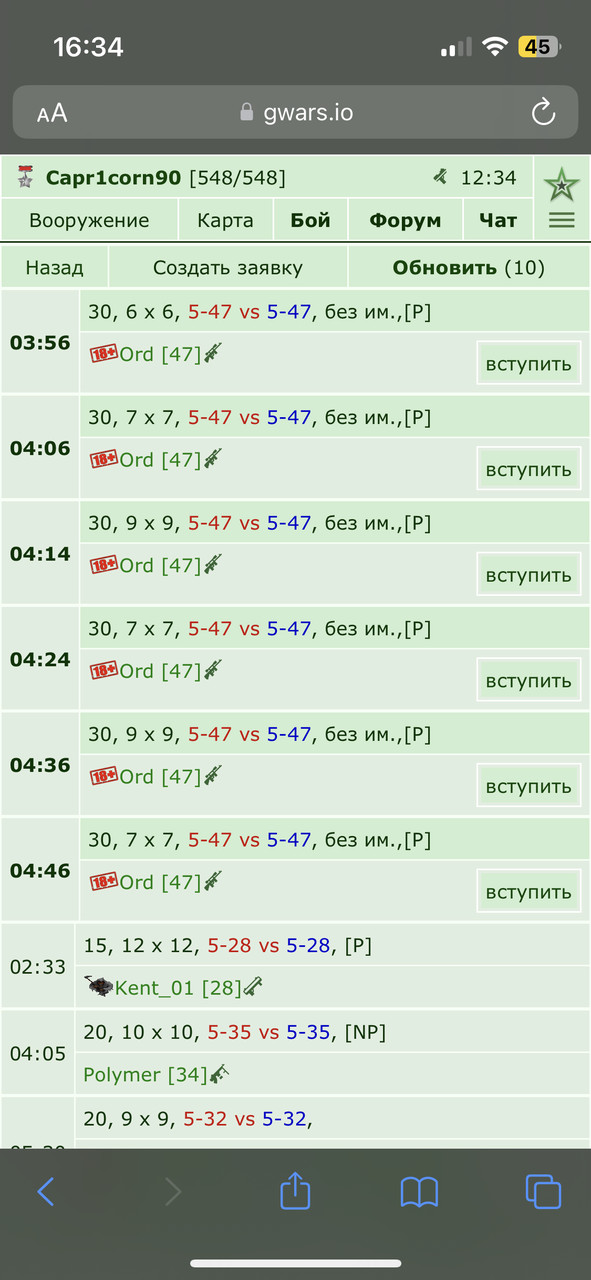Join the 03:56 battle via вступить
The height and width of the screenshot is (1280, 591).
(529, 363)
